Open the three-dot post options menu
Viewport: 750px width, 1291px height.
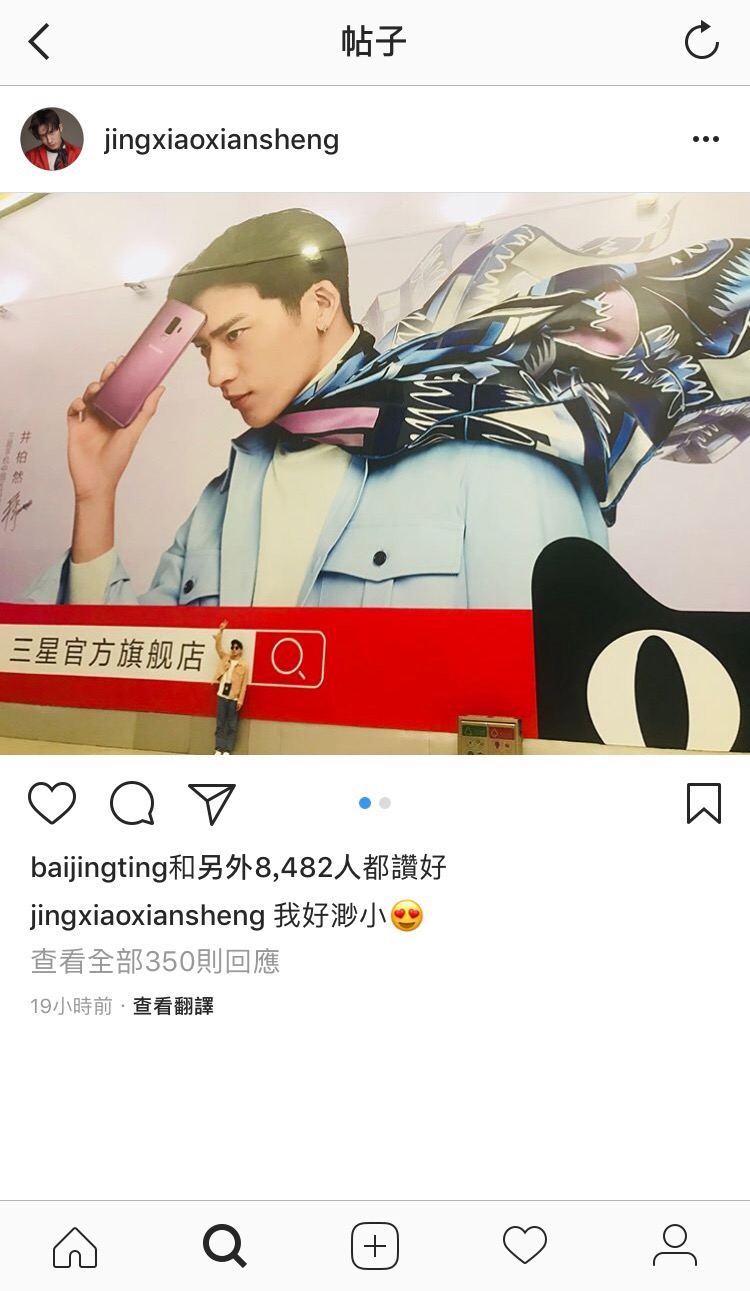click(705, 139)
